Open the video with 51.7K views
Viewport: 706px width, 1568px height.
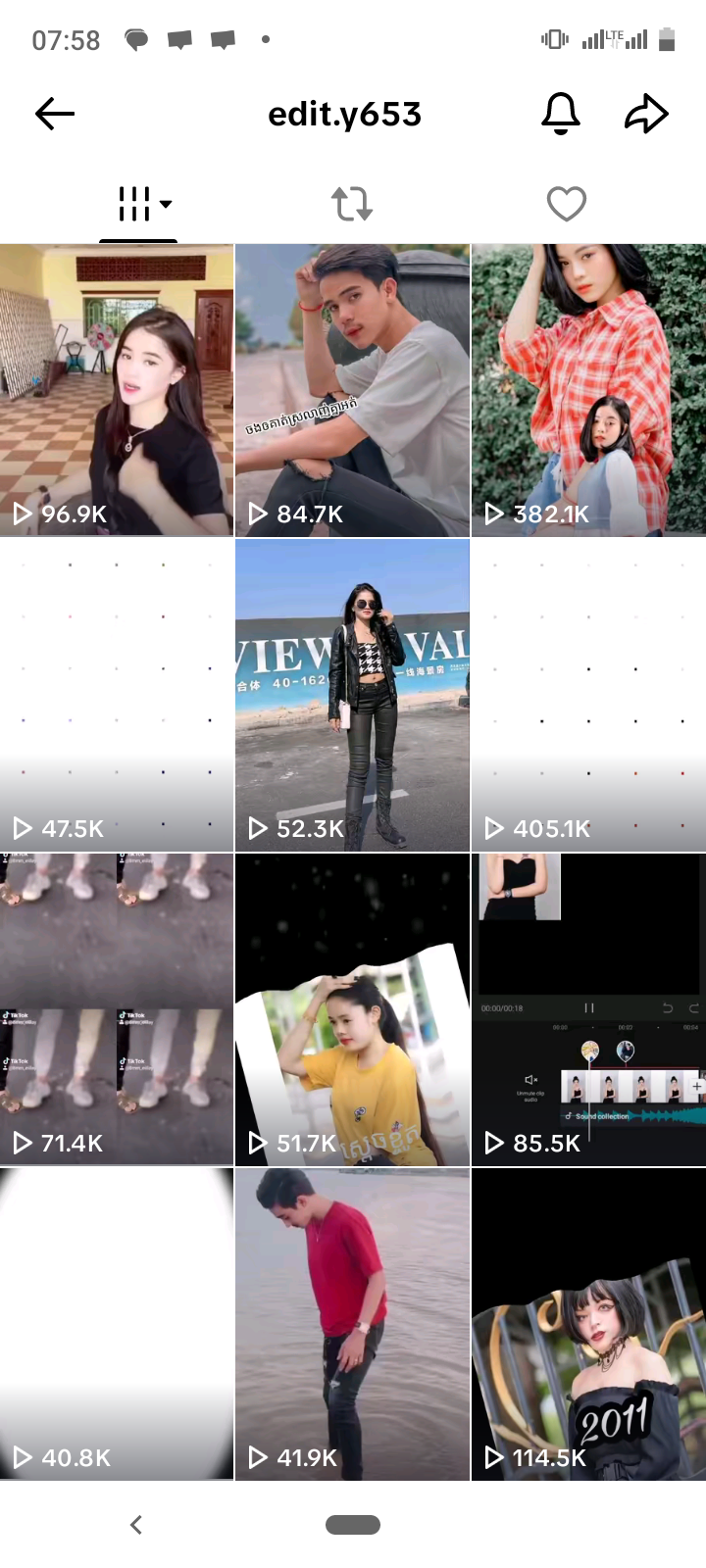tap(352, 1009)
